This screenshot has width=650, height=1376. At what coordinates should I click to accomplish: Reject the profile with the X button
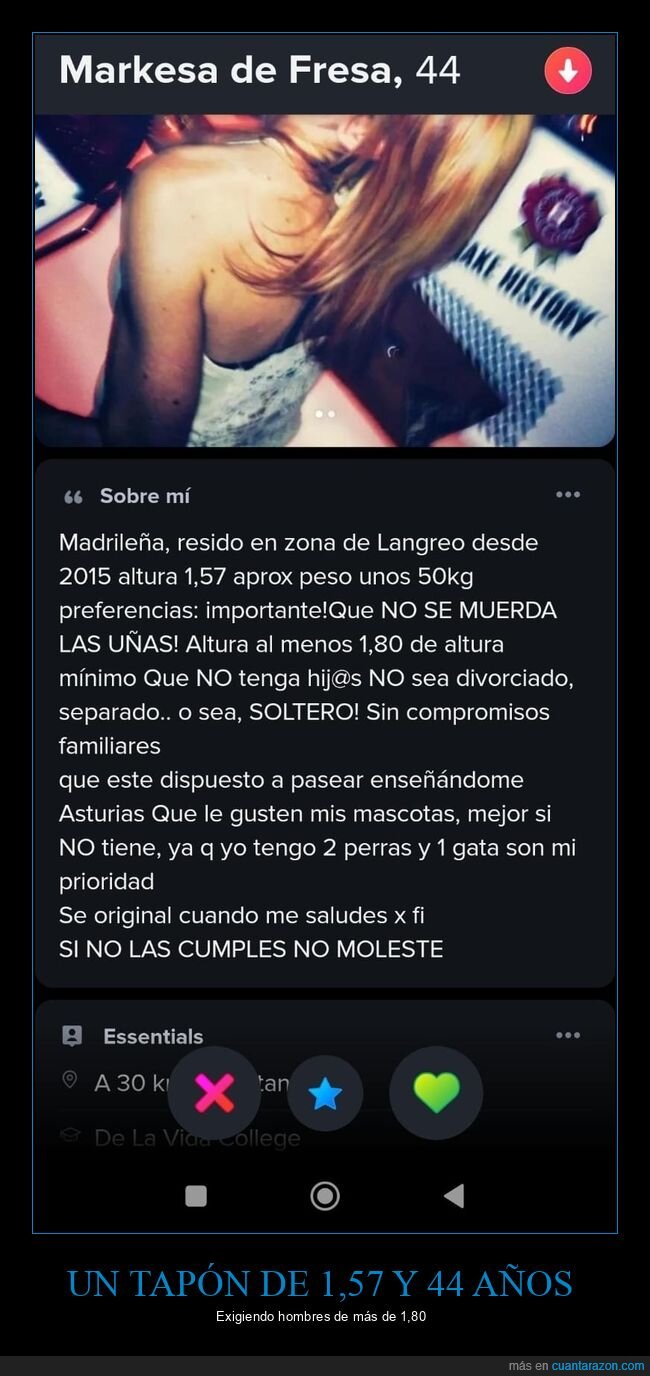point(214,1093)
